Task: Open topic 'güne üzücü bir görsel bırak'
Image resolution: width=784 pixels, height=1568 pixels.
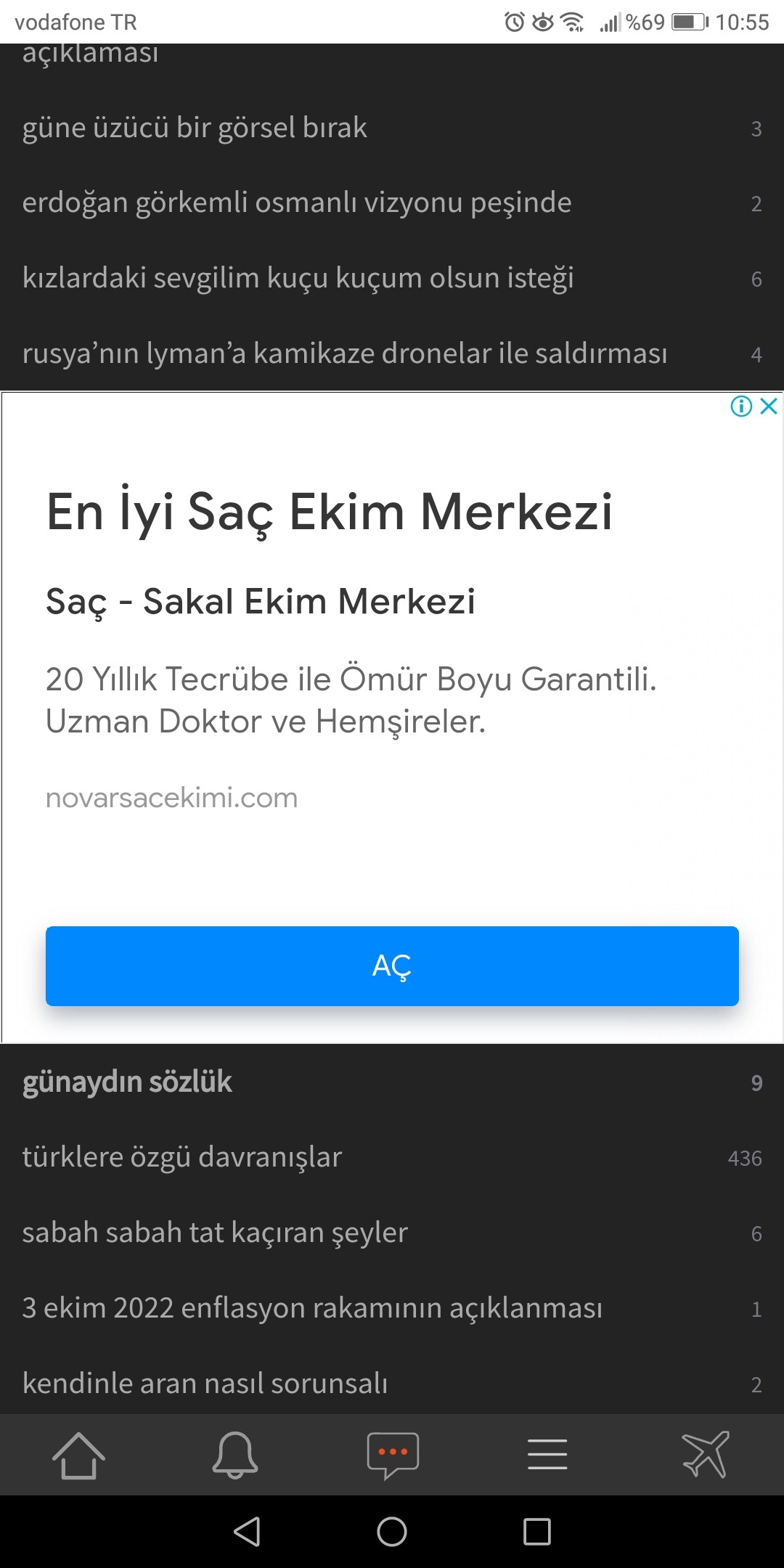Action: [x=392, y=128]
